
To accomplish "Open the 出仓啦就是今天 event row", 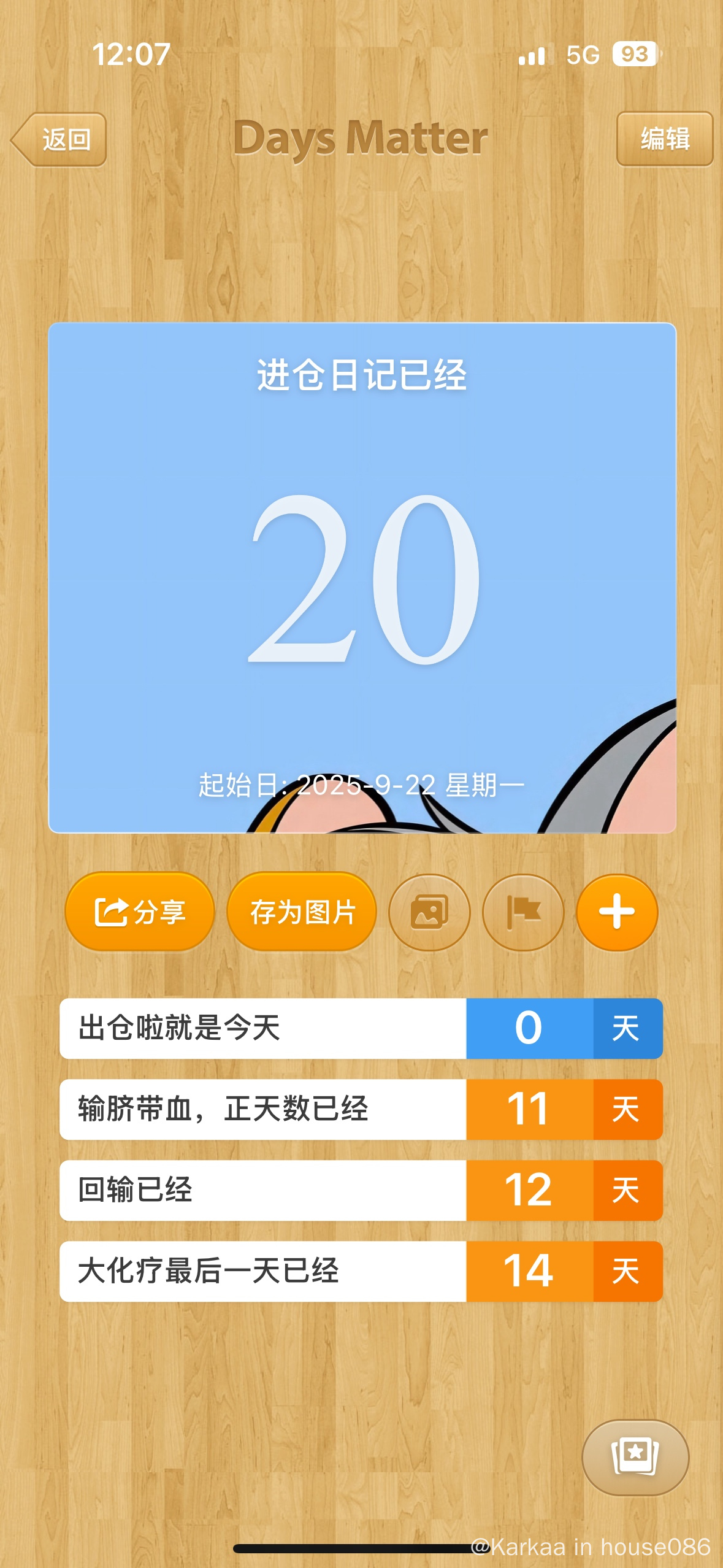I will click(361, 1028).
